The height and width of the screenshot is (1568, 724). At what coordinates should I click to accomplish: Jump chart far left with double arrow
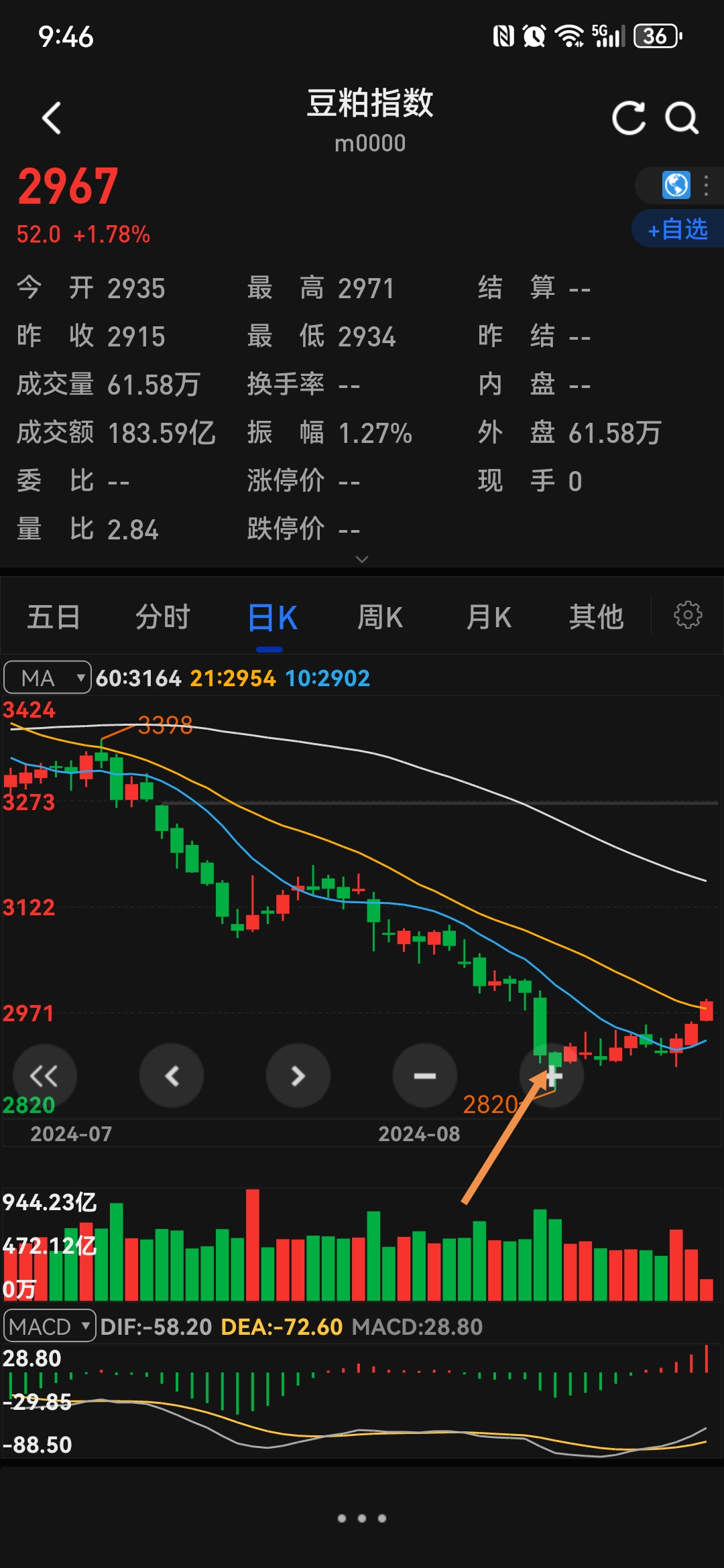click(x=44, y=1075)
